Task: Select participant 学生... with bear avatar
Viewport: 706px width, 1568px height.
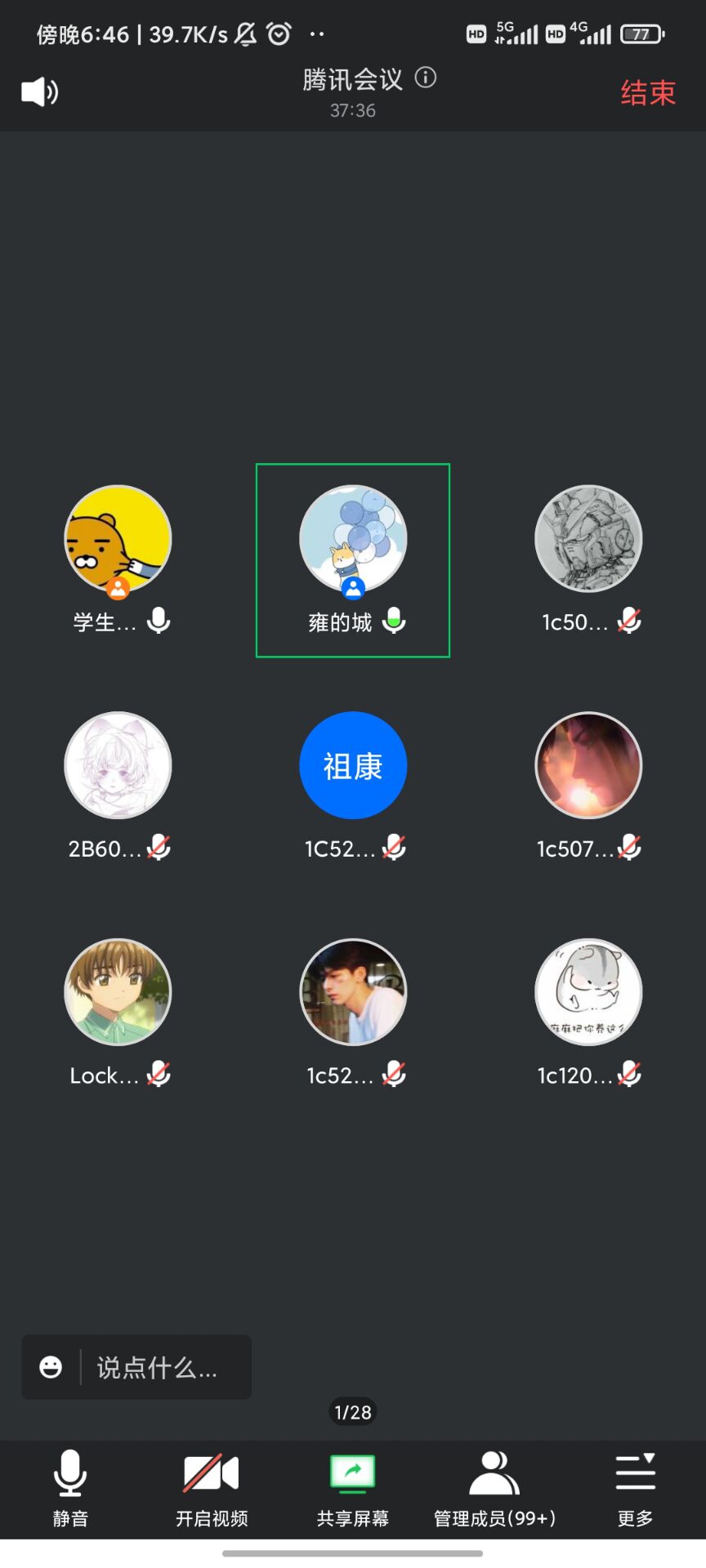Action: (118, 539)
